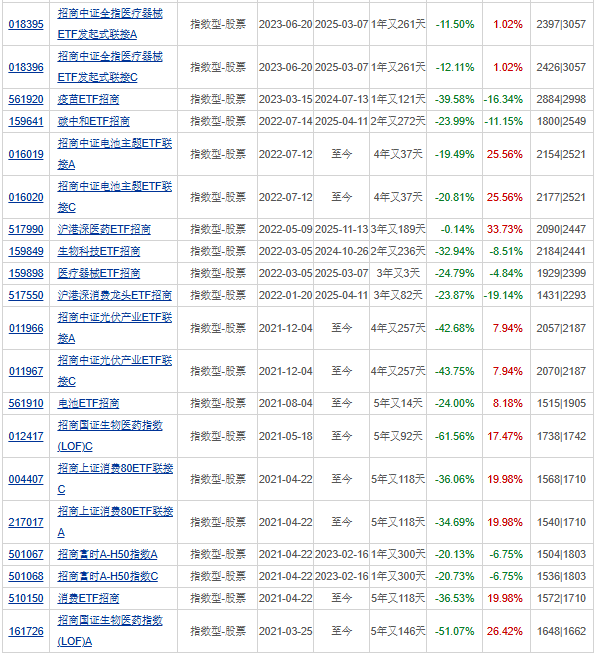Open the 招商富时A-H50指数A fund link
Image resolution: width=597 pixels, height=659 pixels.
pyautogui.click(x=108, y=555)
